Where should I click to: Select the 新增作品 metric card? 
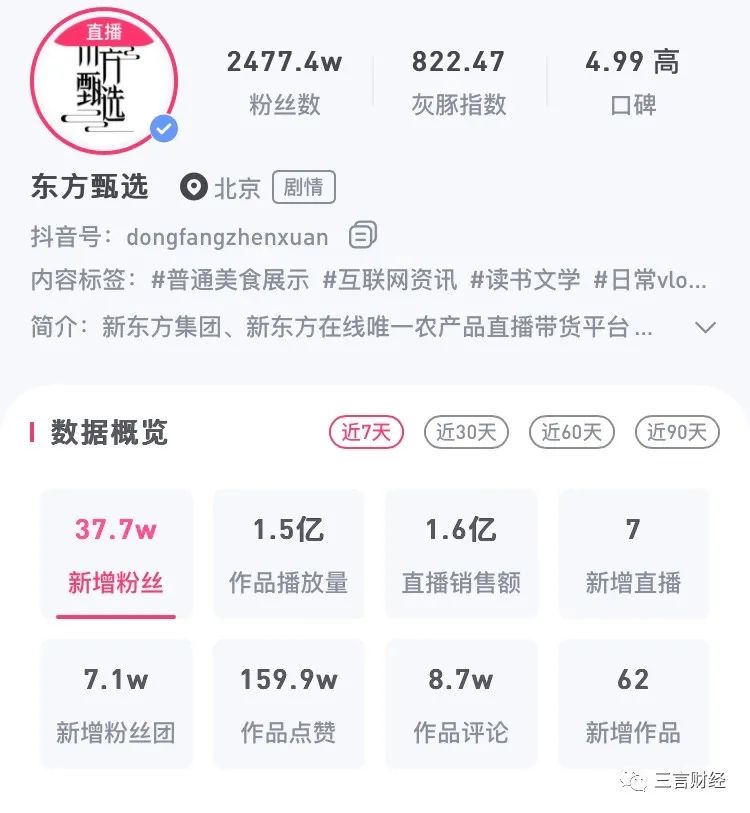point(633,704)
